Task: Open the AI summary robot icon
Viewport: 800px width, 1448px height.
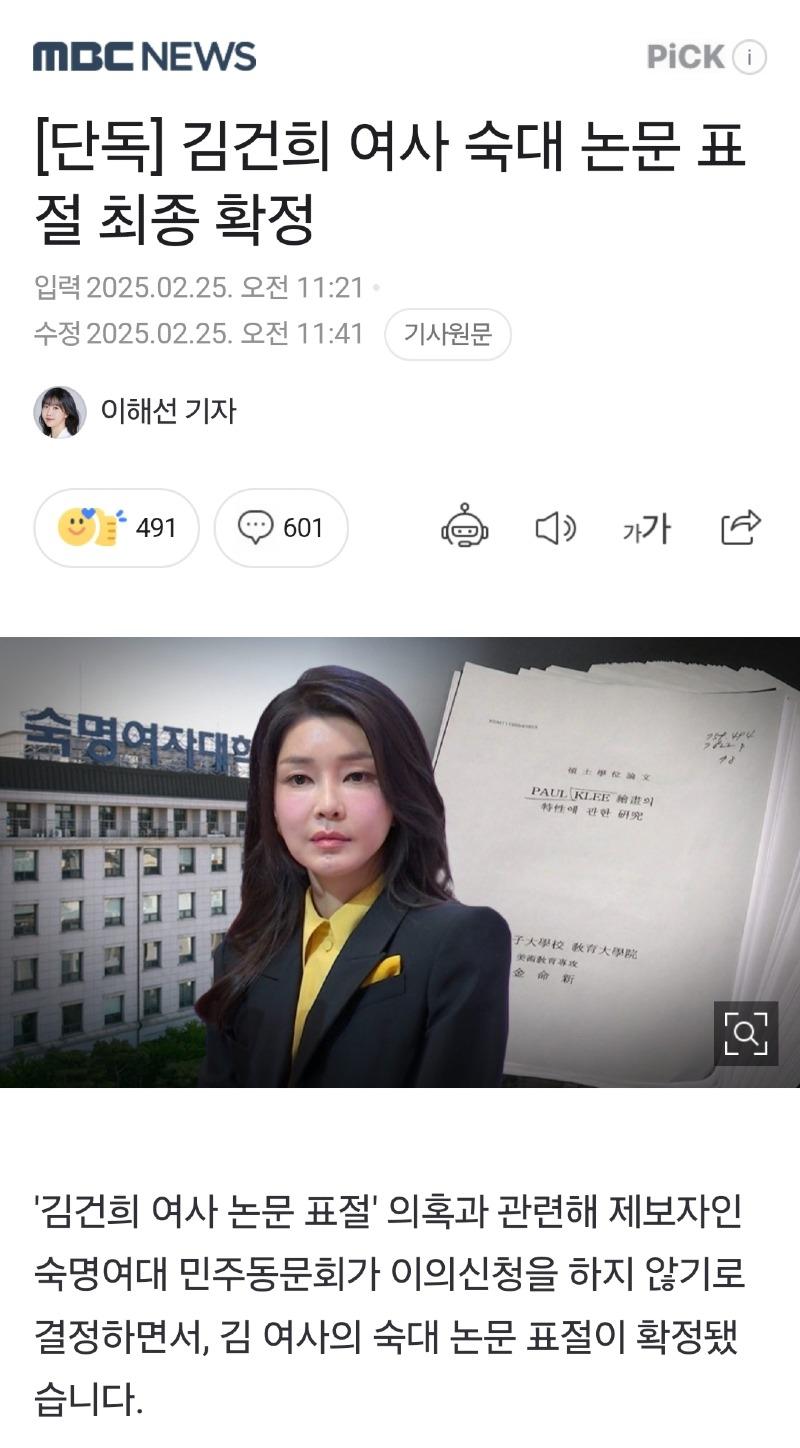Action: point(465,527)
